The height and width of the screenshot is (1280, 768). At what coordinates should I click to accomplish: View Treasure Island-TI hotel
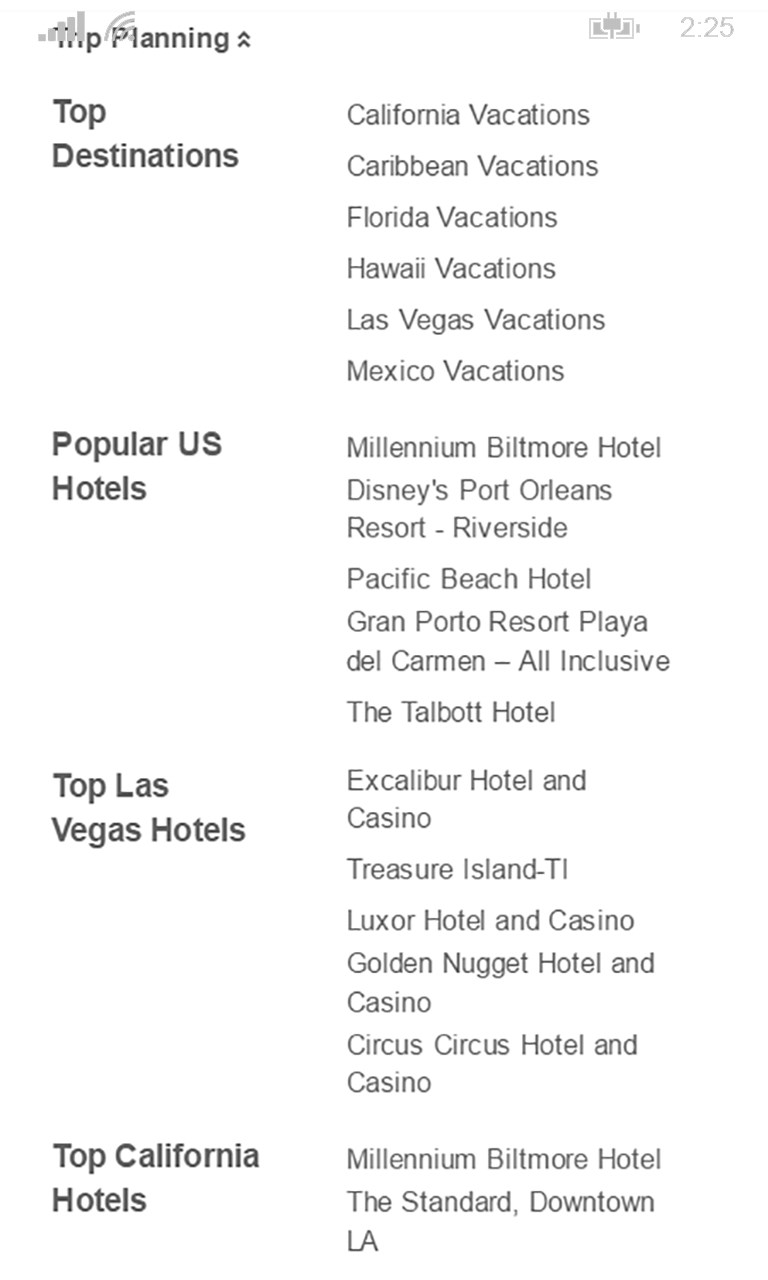[x=457, y=869]
